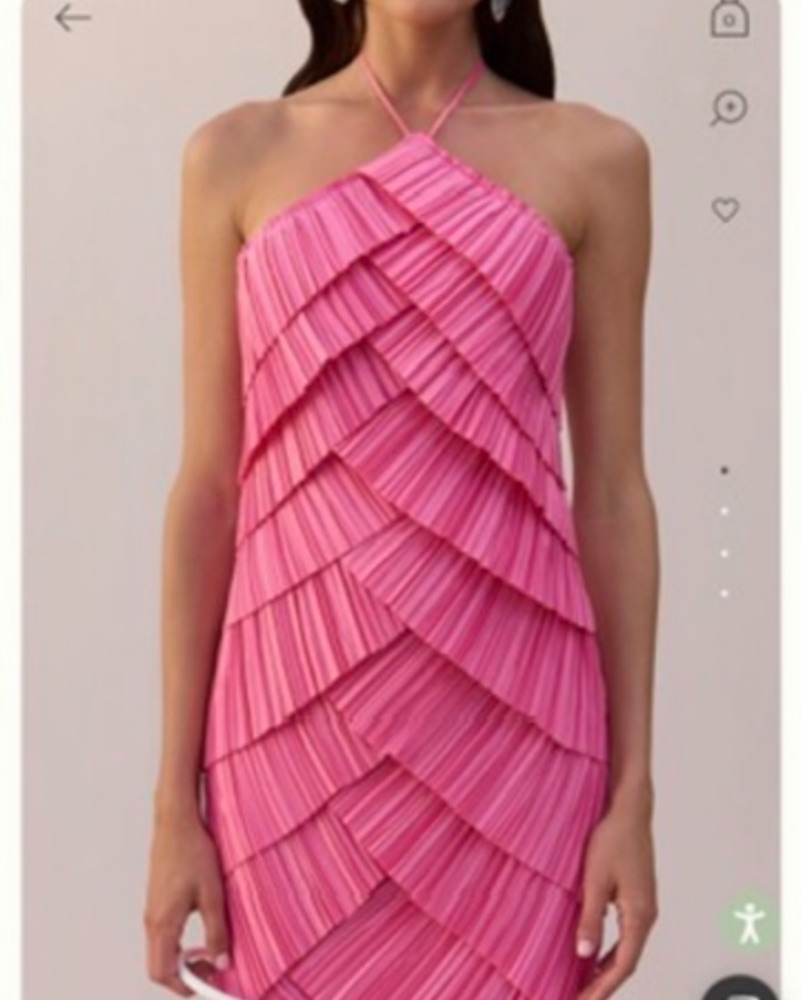Open the green accessibility options button
The image size is (802, 1000).
[749, 921]
